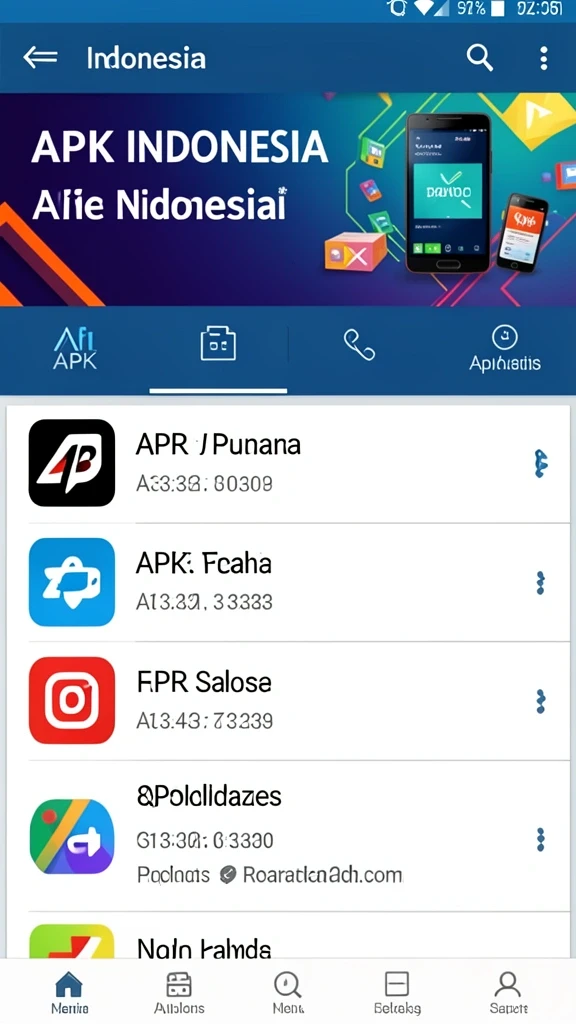
Task: Switch to the clock-icon top tab
Action: click(505, 349)
